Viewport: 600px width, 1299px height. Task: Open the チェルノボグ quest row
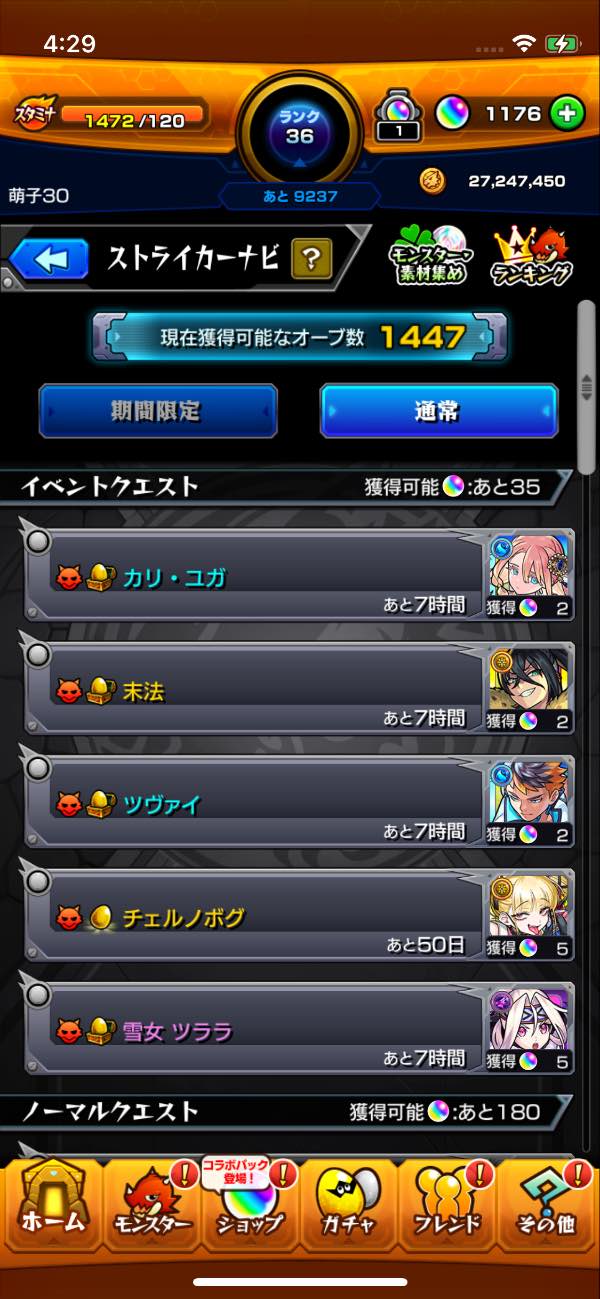click(x=299, y=916)
